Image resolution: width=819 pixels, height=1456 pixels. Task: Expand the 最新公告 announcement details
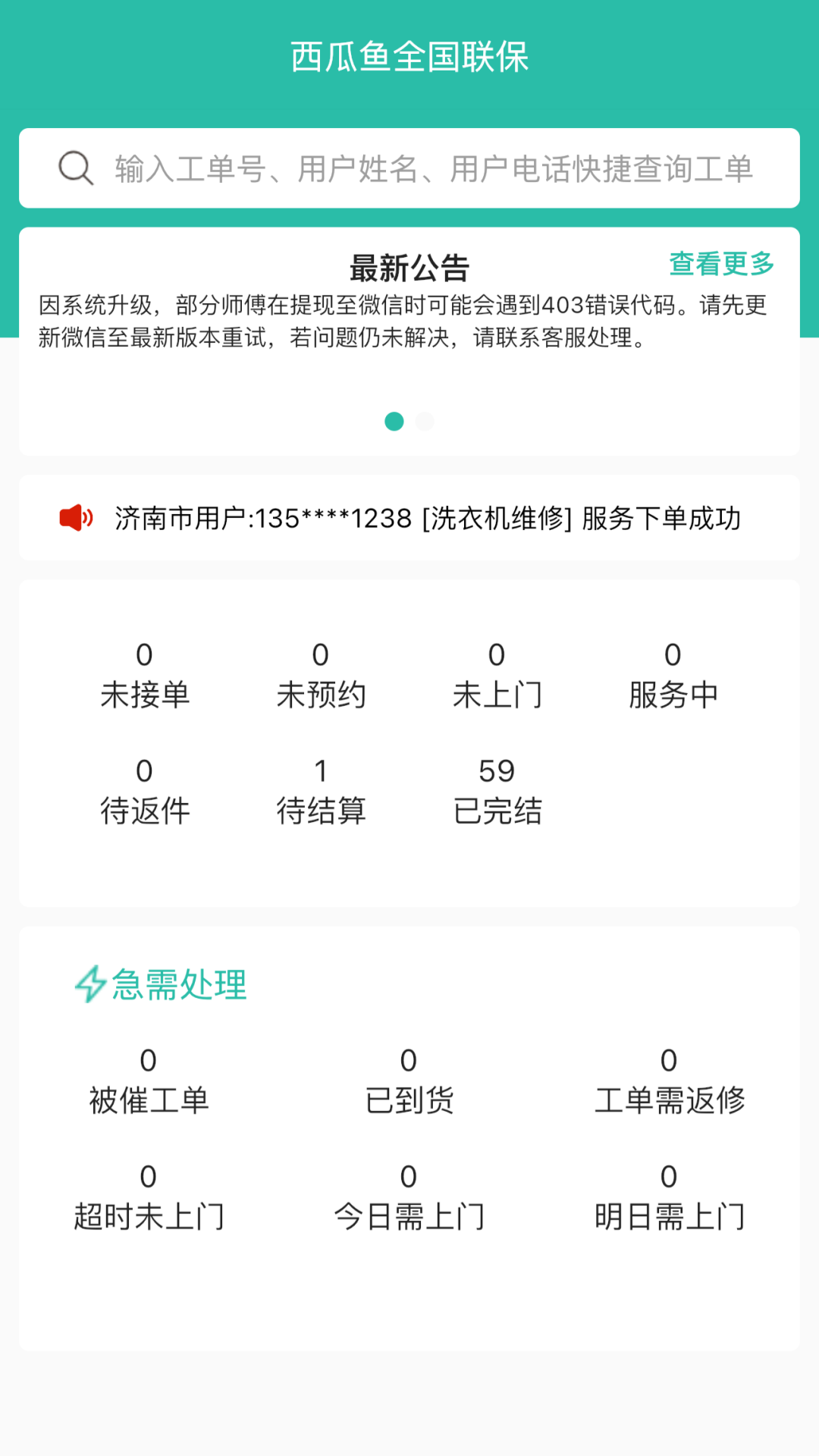coord(409,267)
